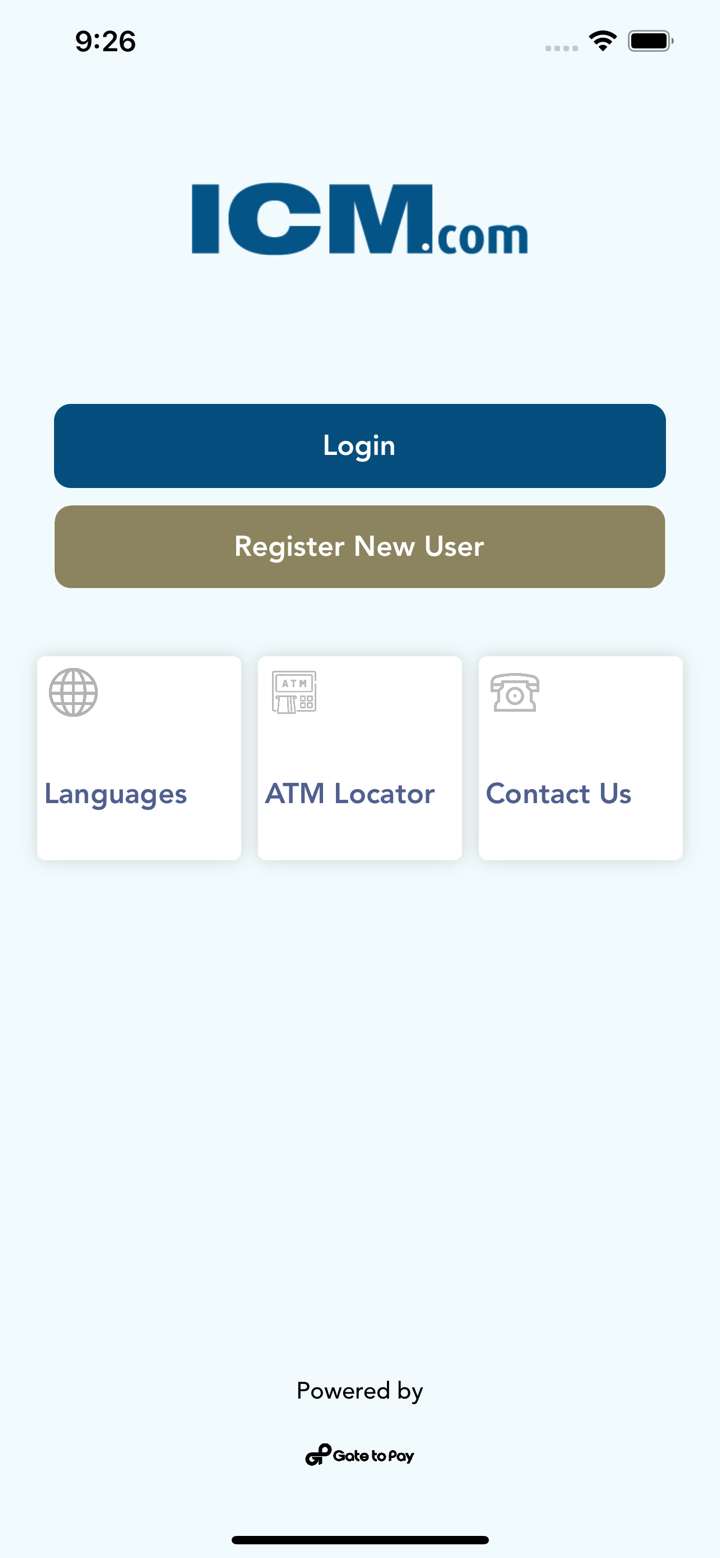Open the Languages card
Viewport: 720px width, 1558px height.
[x=139, y=758]
